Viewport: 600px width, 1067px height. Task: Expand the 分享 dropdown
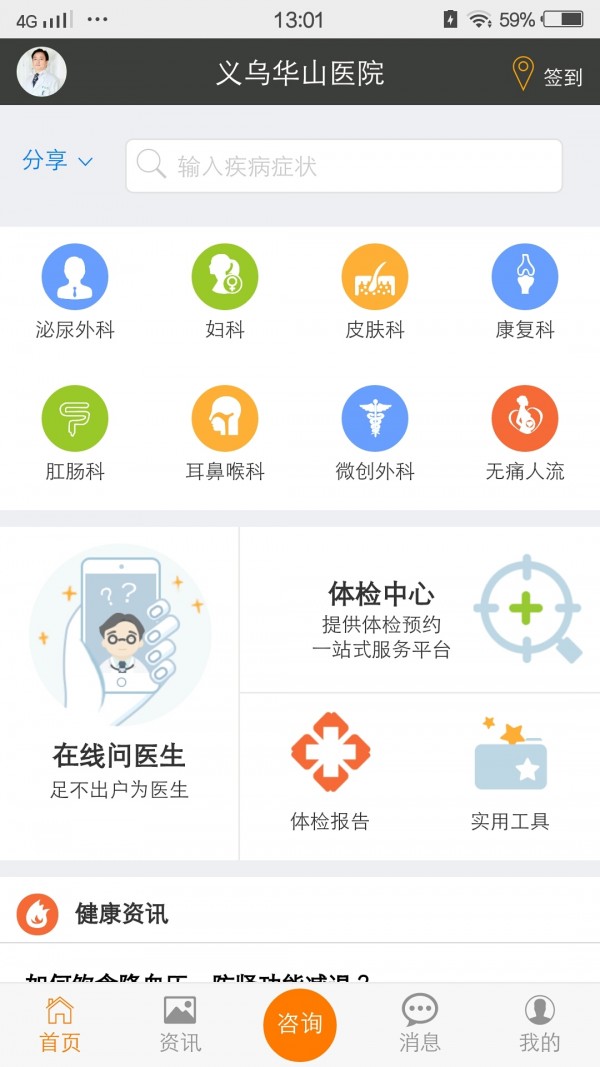point(57,161)
